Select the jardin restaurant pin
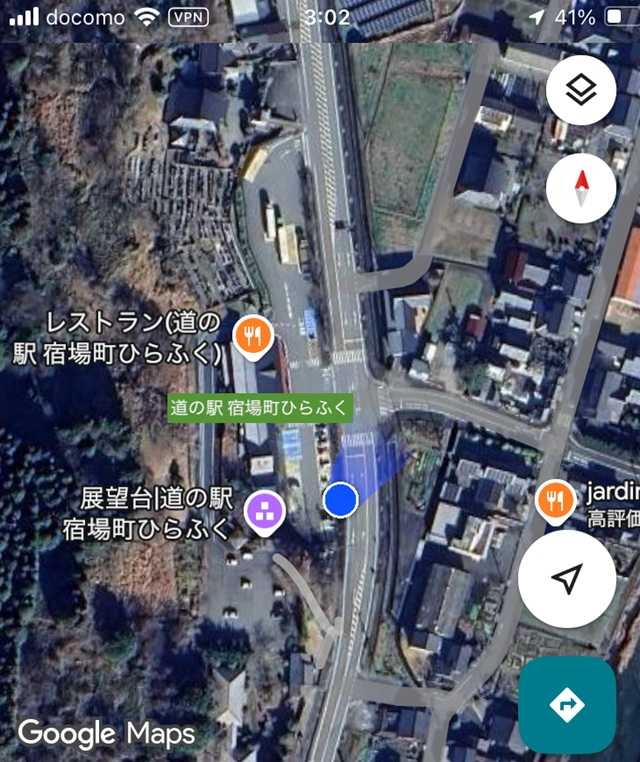Screen dimensions: 640x762 click(555, 501)
